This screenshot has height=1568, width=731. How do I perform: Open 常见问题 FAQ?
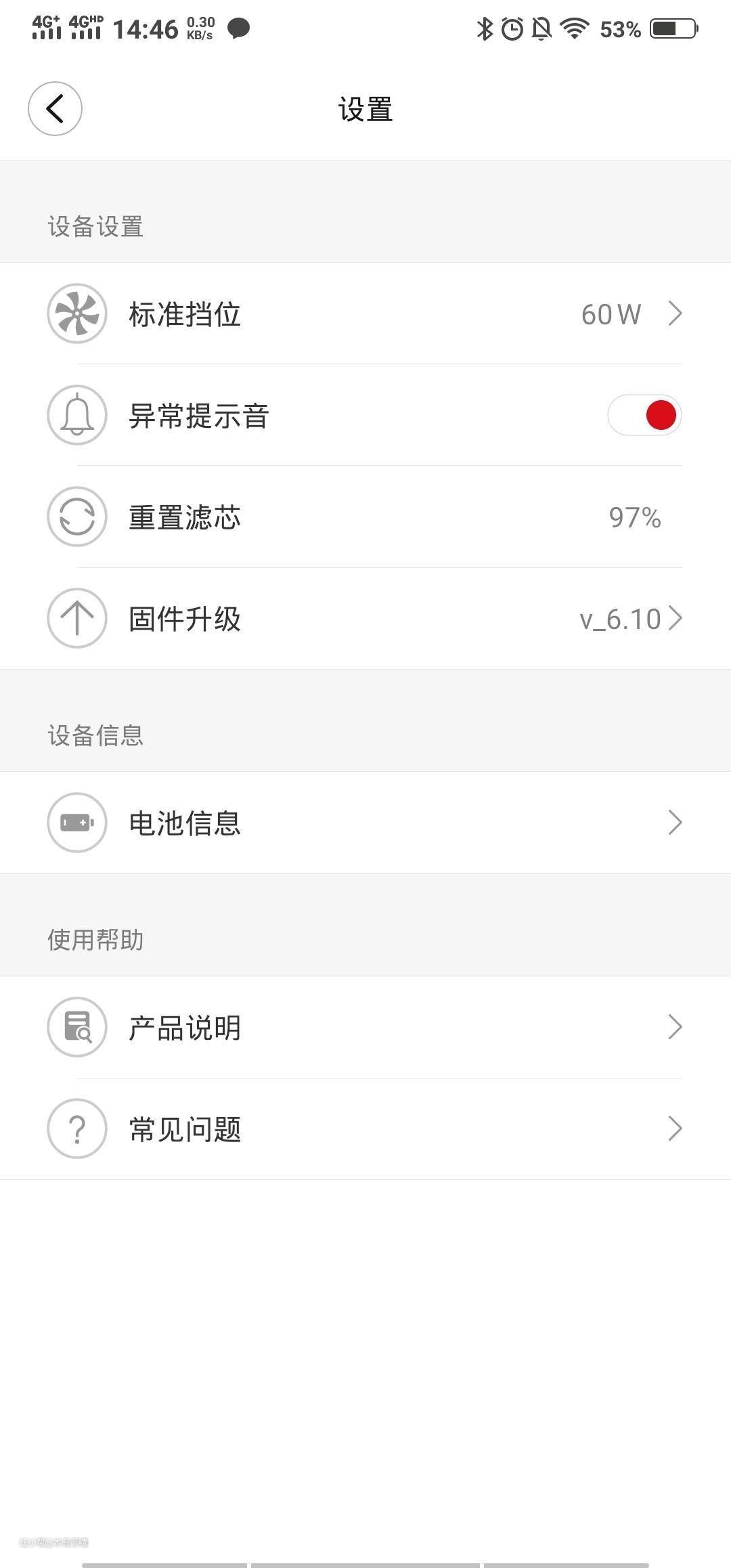tap(365, 1129)
